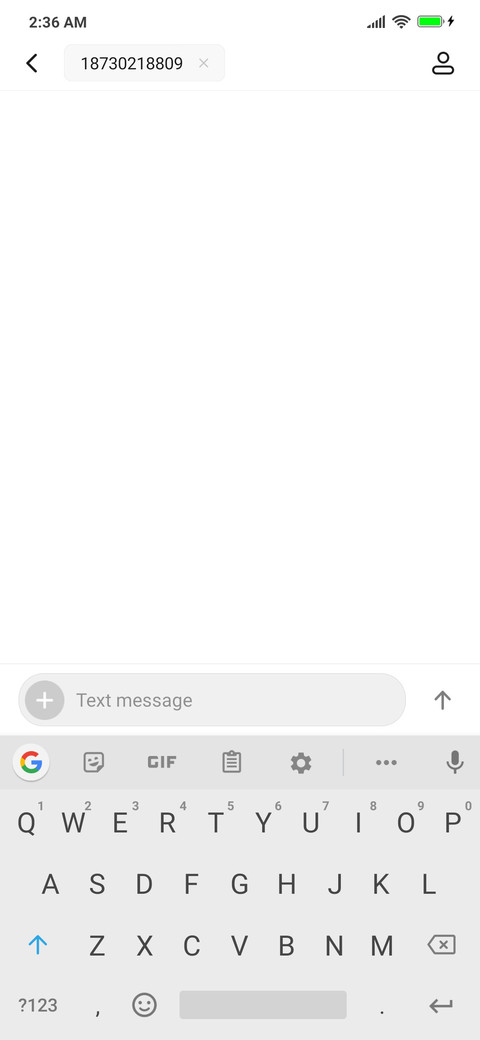Open the contact picker icon
This screenshot has height=1040, width=480.
click(x=443, y=63)
